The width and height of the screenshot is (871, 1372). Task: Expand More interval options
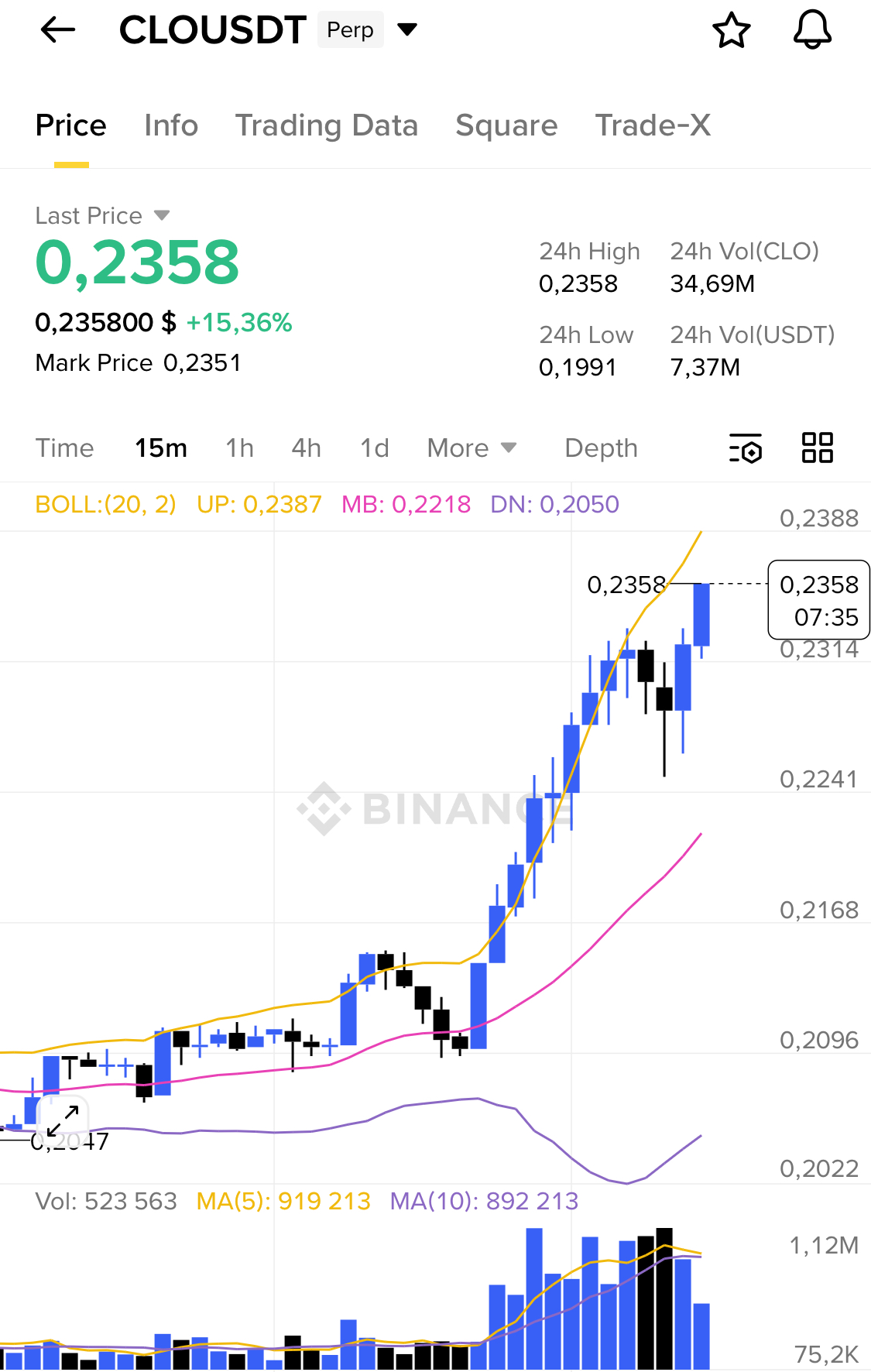472,448
